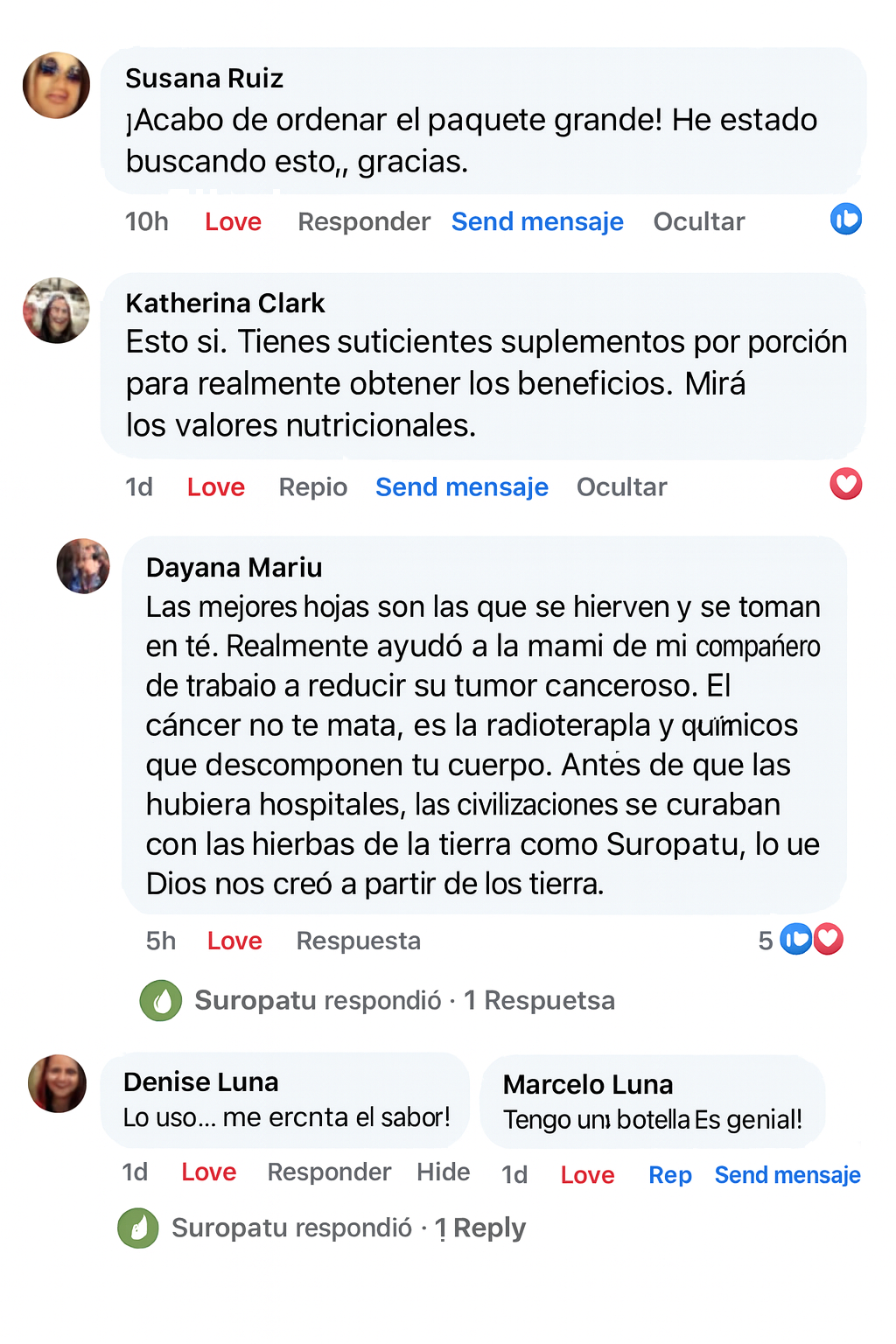Tap Repio under Katherina Clark's comment
The width and height of the screenshot is (896, 1344).
(x=313, y=487)
